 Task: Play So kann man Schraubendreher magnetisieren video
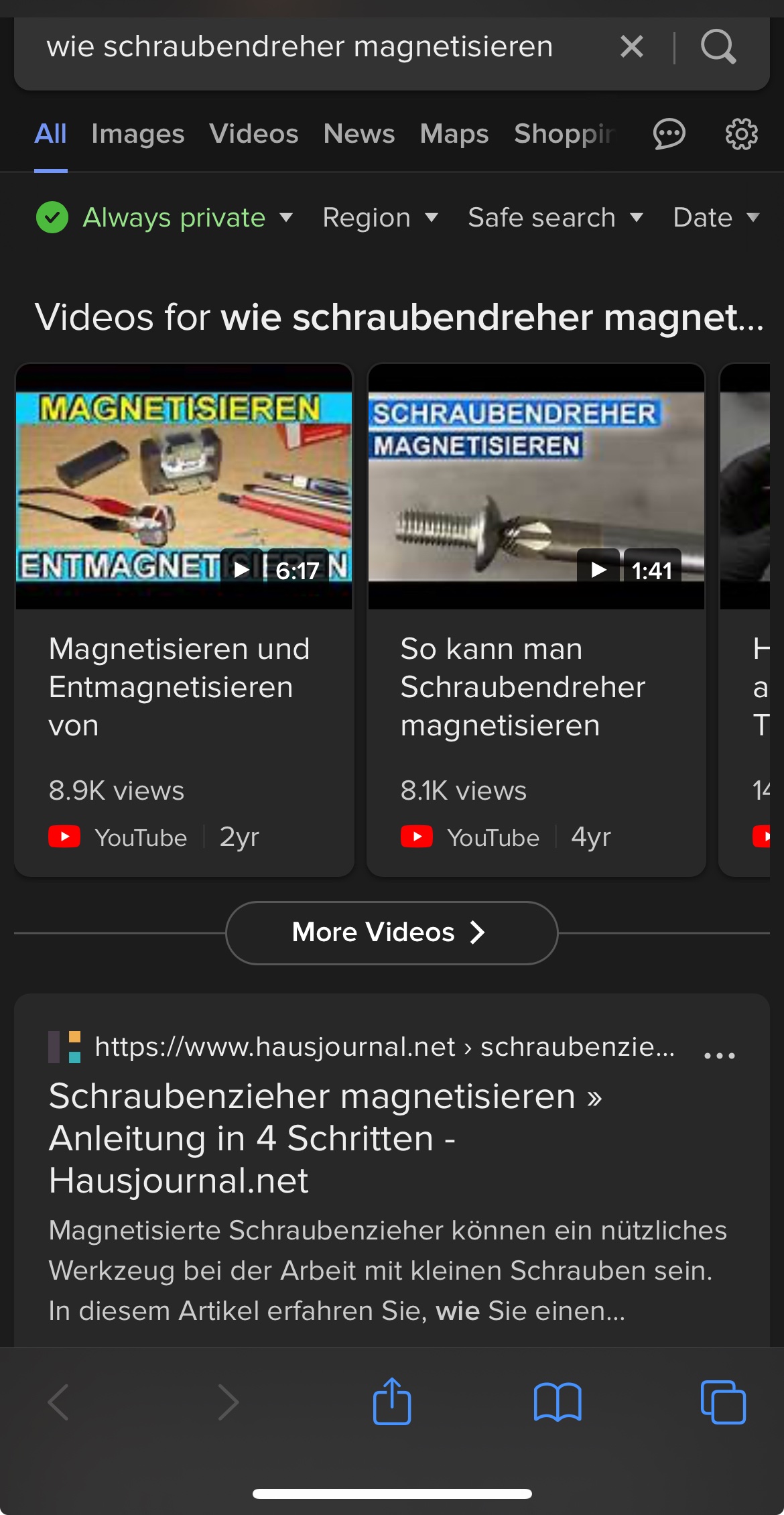[x=536, y=487]
